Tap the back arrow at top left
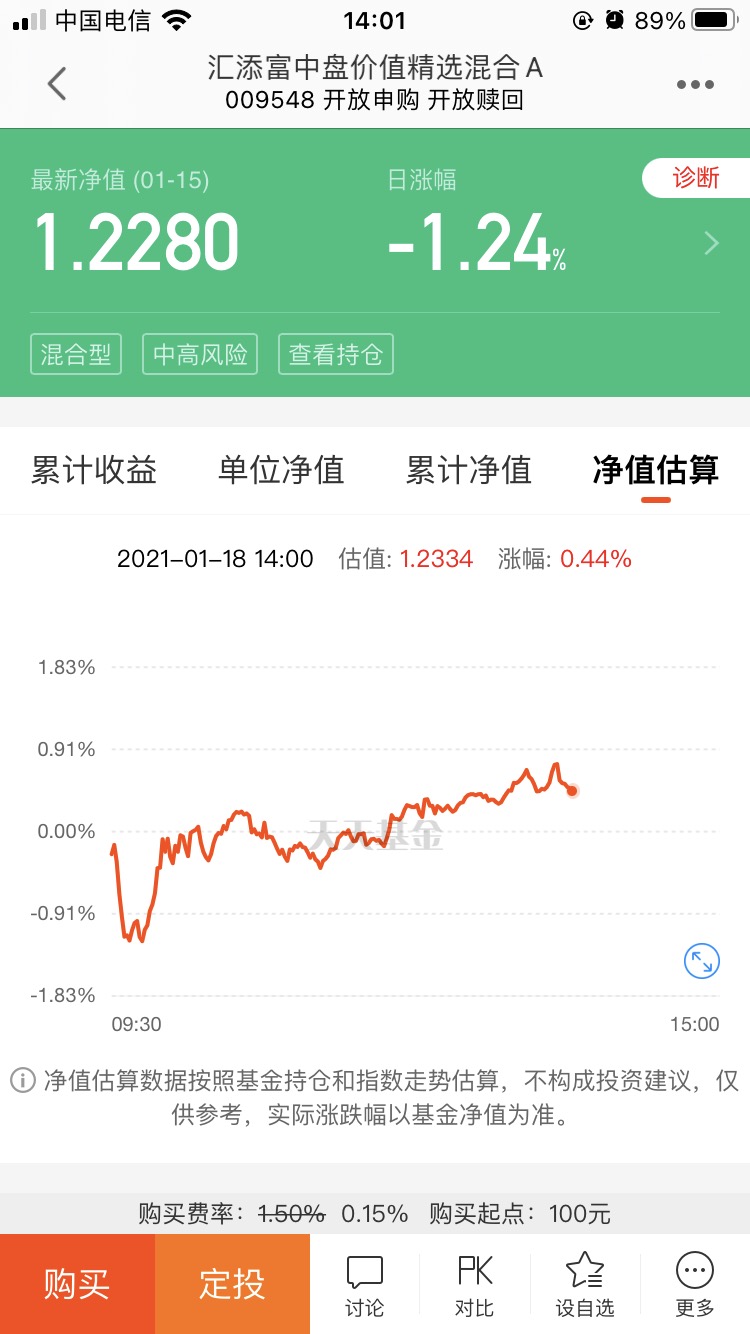750x1334 pixels. pos(57,84)
